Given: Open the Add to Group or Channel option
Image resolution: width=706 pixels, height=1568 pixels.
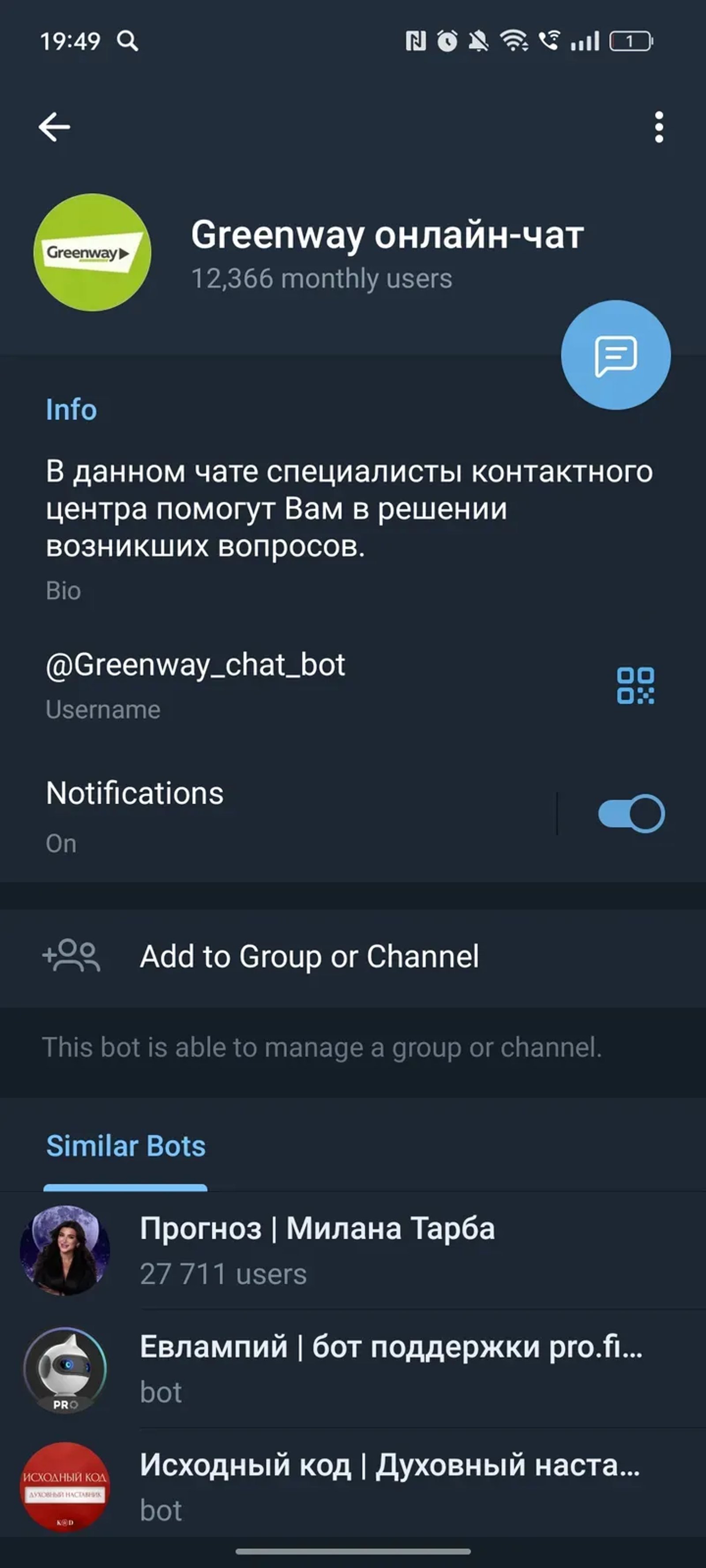Looking at the screenshot, I should coord(309,956).
